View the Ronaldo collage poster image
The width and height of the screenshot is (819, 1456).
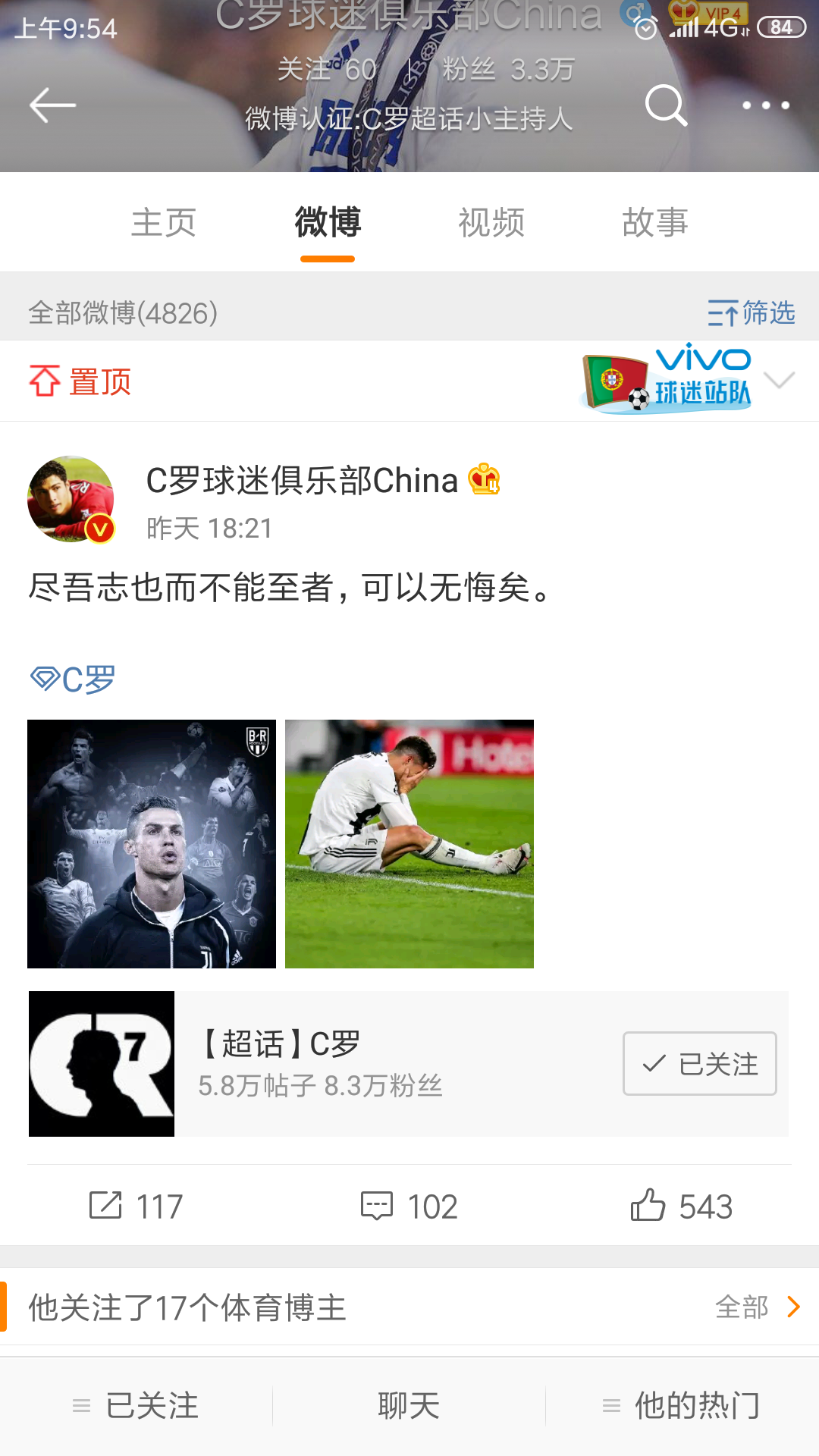[x=152, y=843]
